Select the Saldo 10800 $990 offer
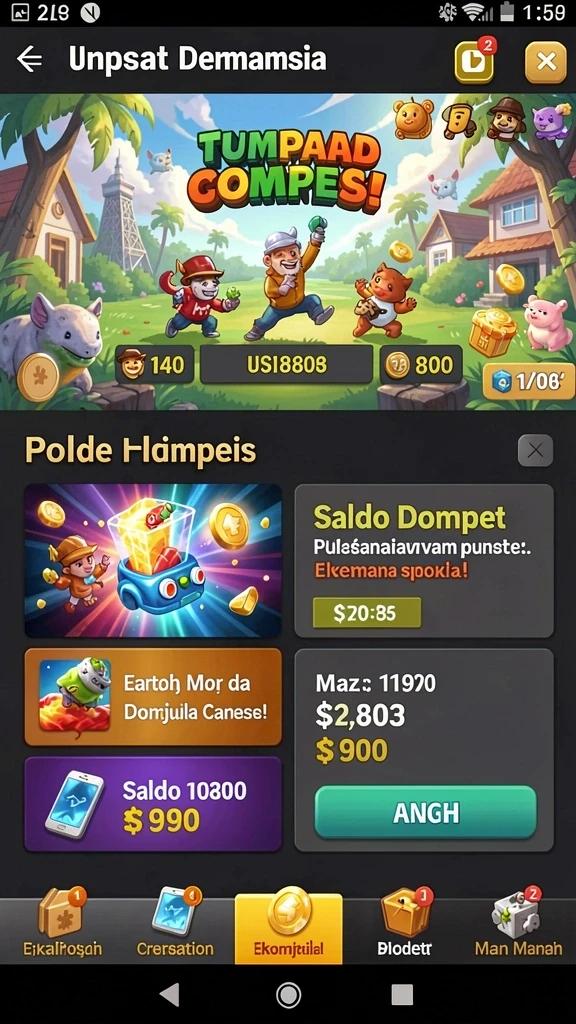Screen dimensions: 576x1024 153,804
